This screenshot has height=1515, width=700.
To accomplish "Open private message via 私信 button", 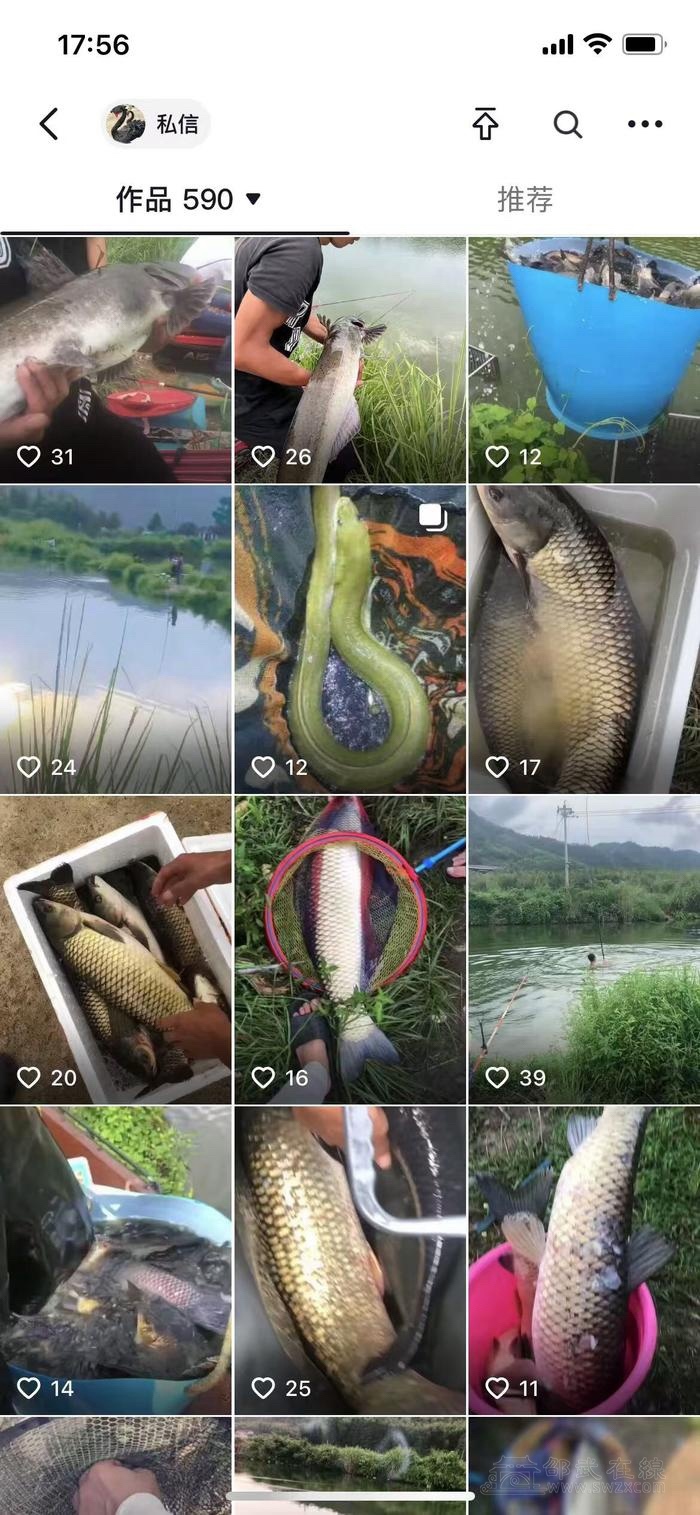I will [157, 124].
